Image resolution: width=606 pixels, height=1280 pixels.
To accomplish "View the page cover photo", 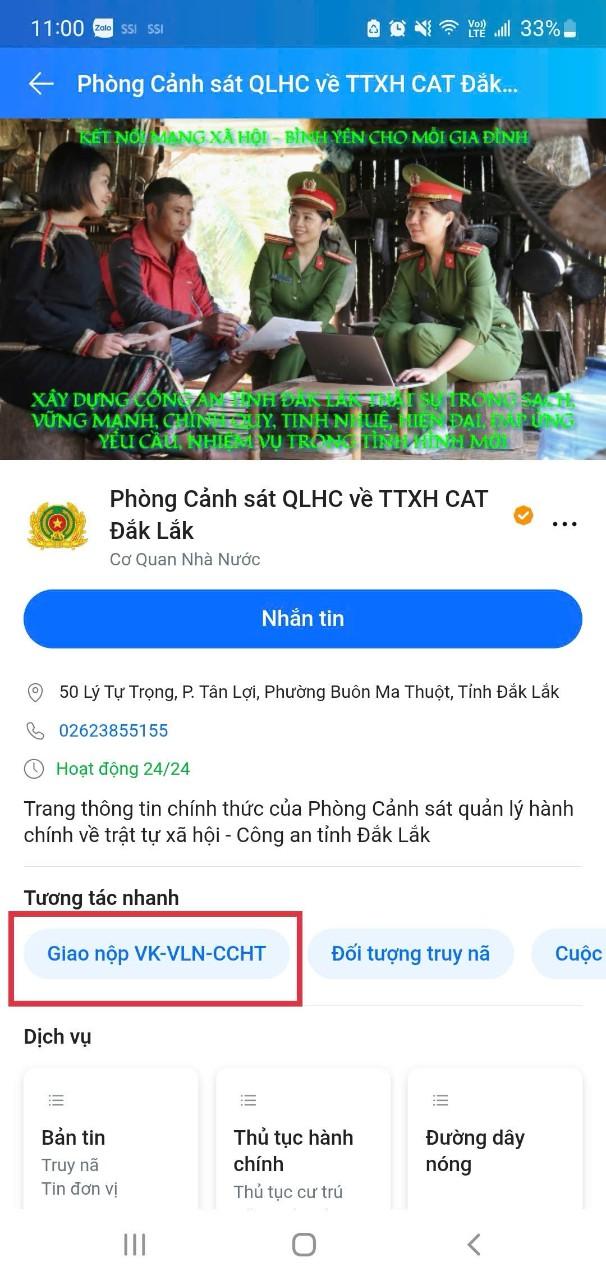I will point(302,288).
